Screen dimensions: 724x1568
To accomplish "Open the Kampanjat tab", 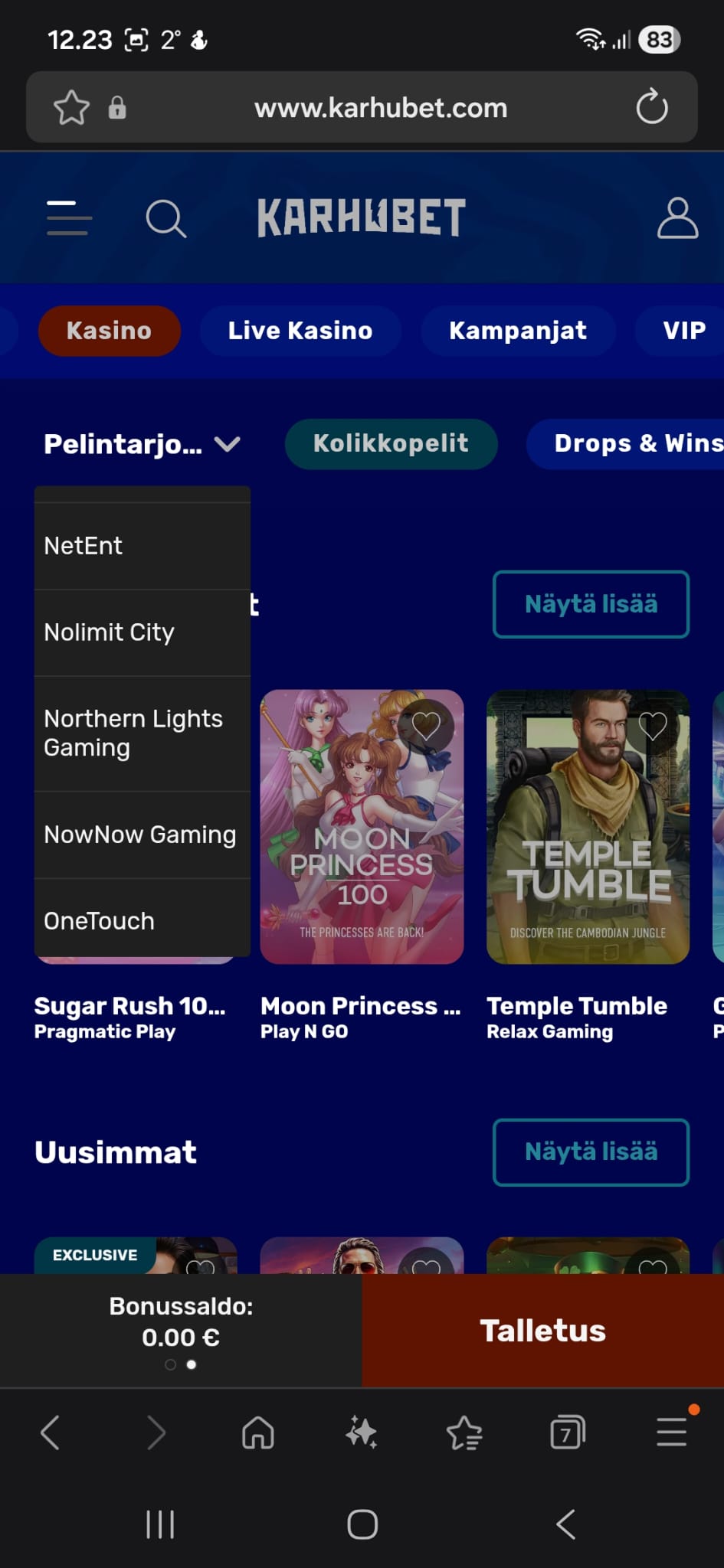I will [517, 330].
